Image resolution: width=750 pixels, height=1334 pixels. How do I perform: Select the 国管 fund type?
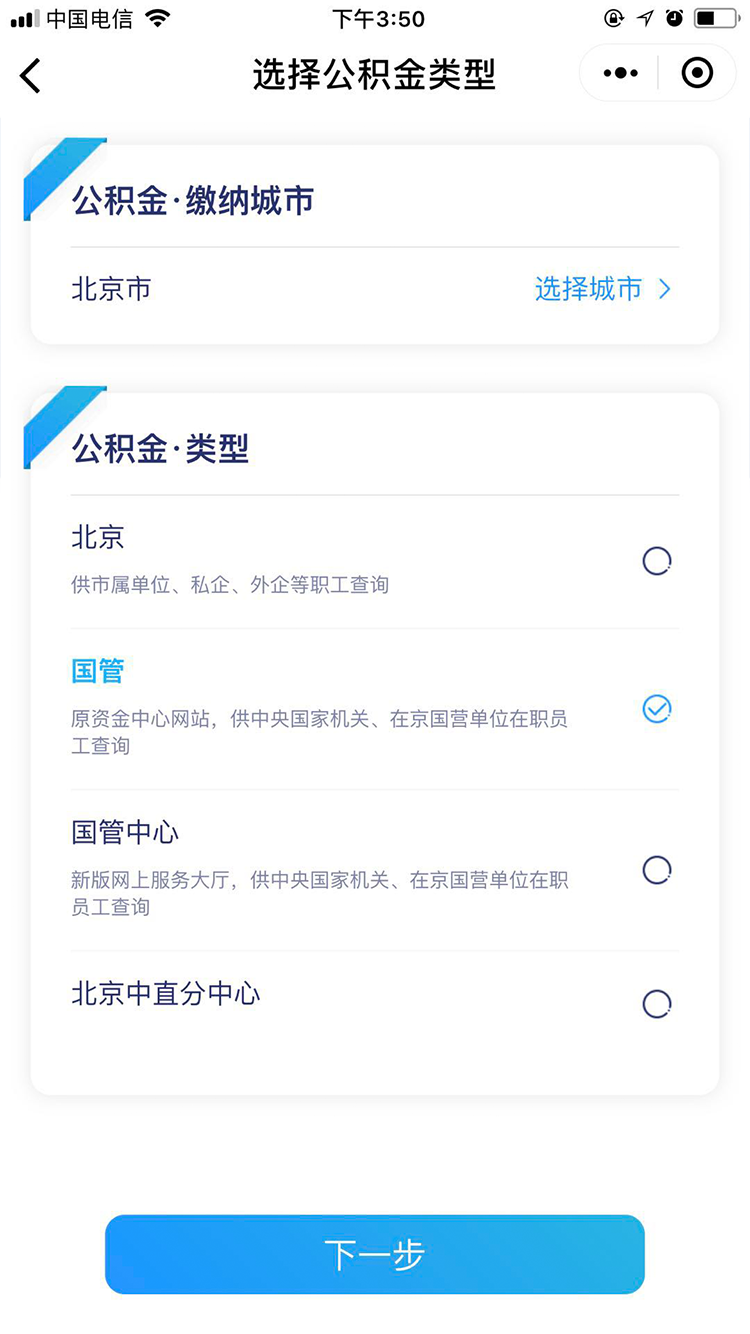click(375, 709)
